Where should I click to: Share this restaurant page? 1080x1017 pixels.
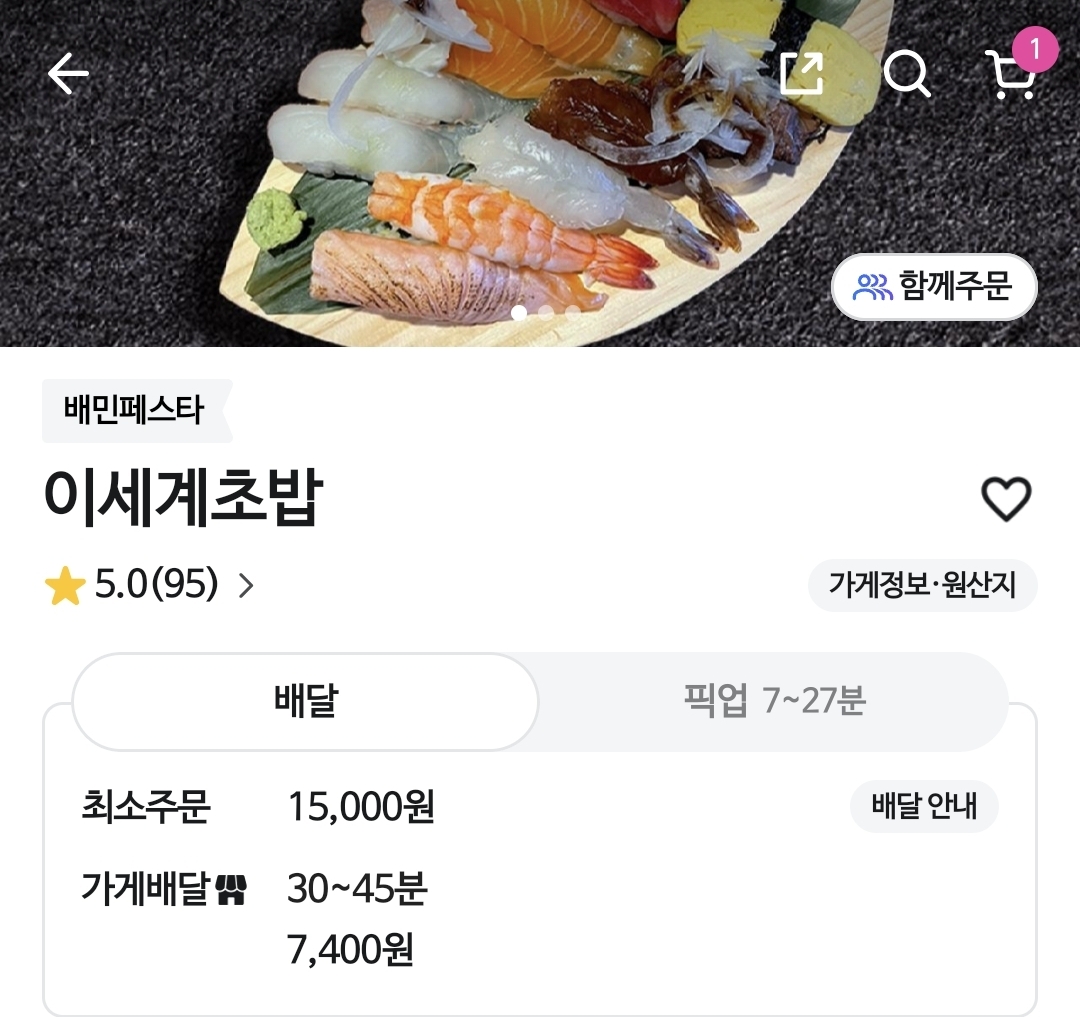click(x=801, y=73)
